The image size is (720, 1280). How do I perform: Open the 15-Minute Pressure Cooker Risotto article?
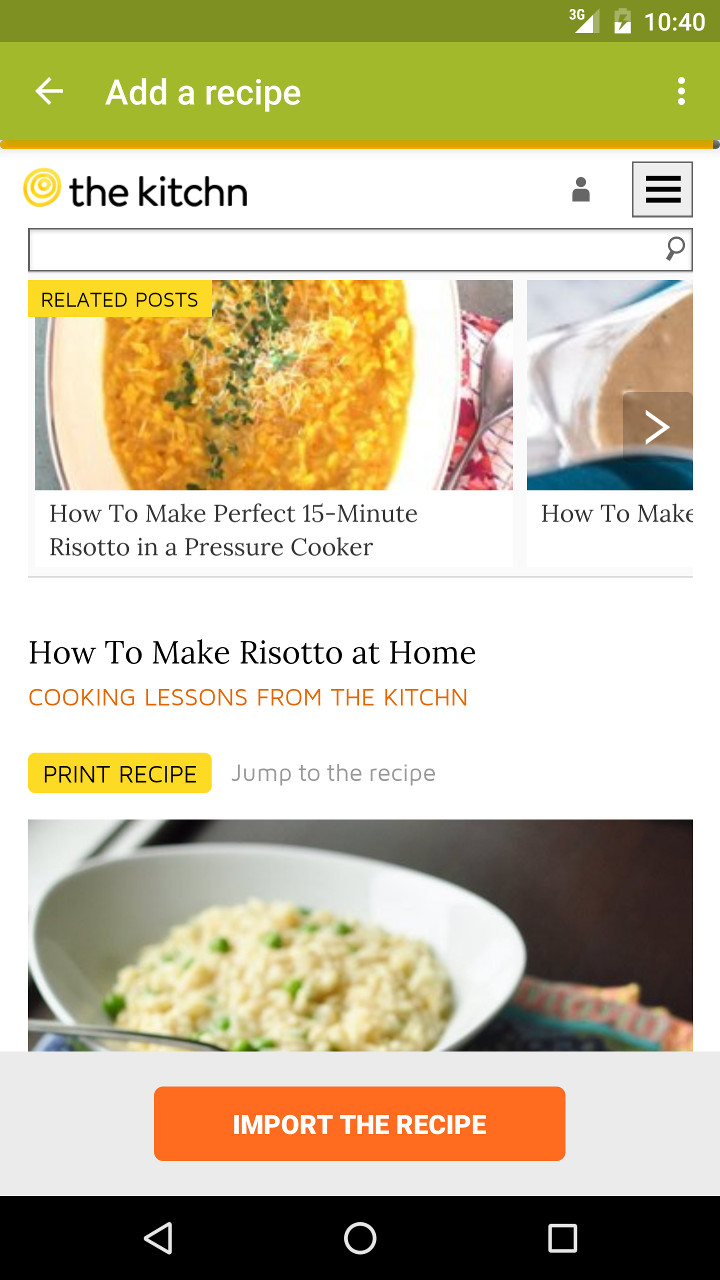click(x=234, y=530)
